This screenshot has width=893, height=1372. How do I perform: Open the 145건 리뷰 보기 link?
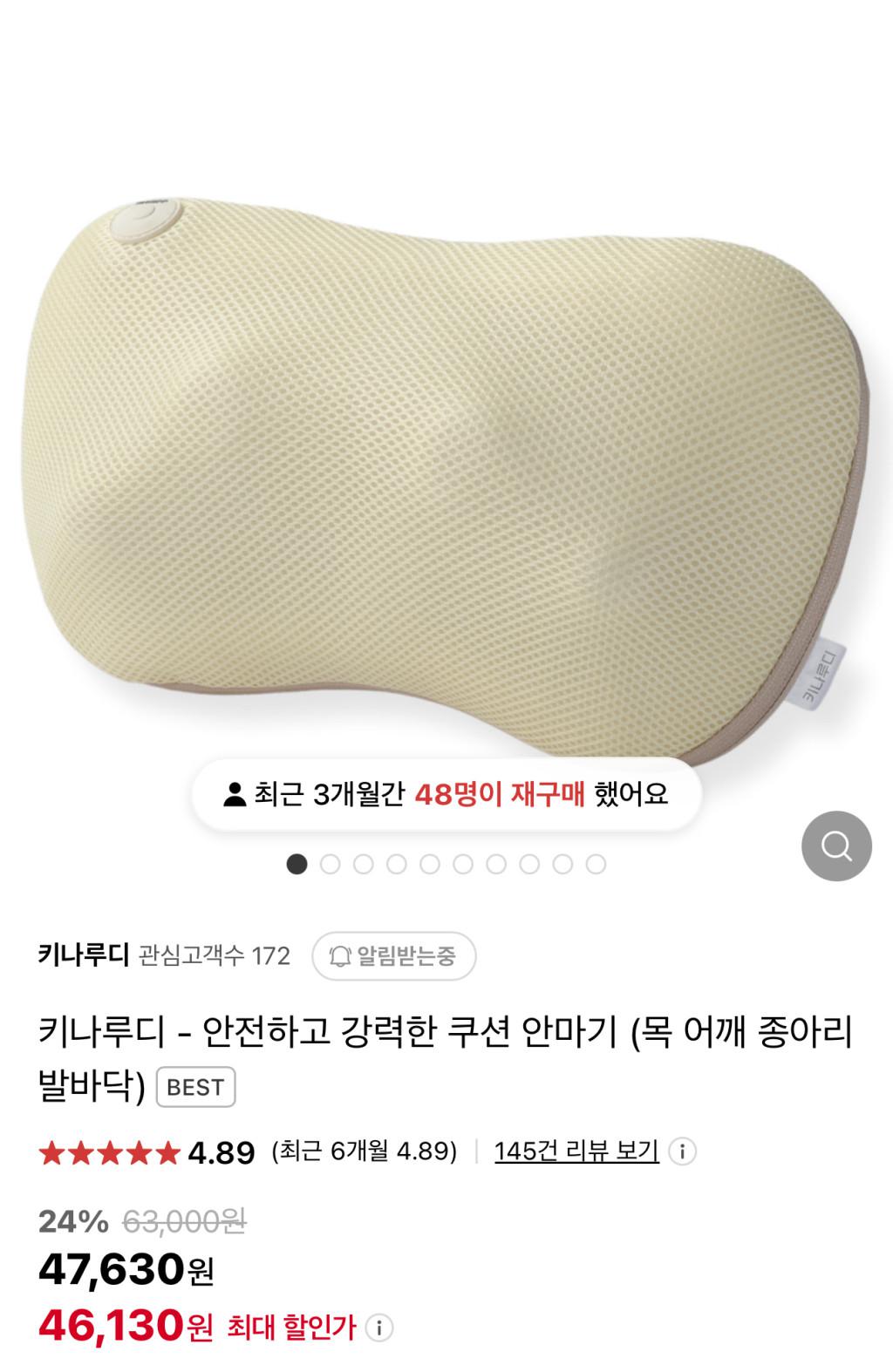pos(576,1151)
